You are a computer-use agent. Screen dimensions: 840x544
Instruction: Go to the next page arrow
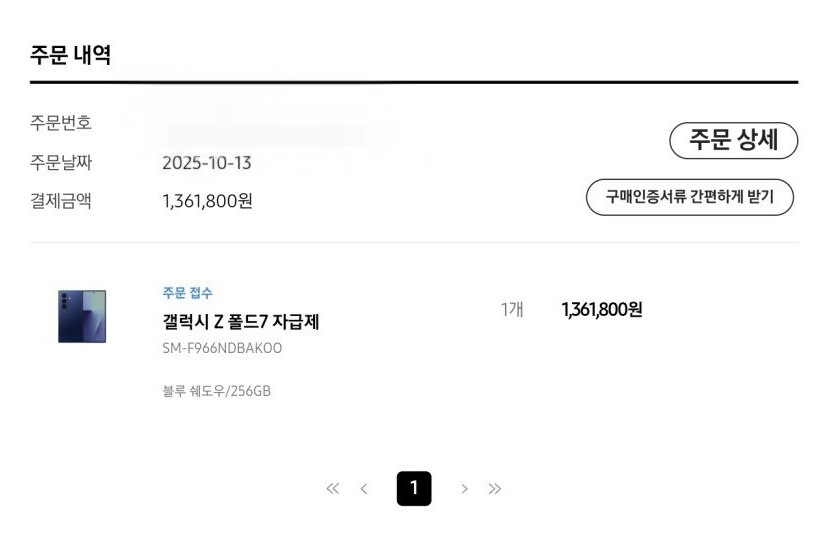[x=464, y=489]
